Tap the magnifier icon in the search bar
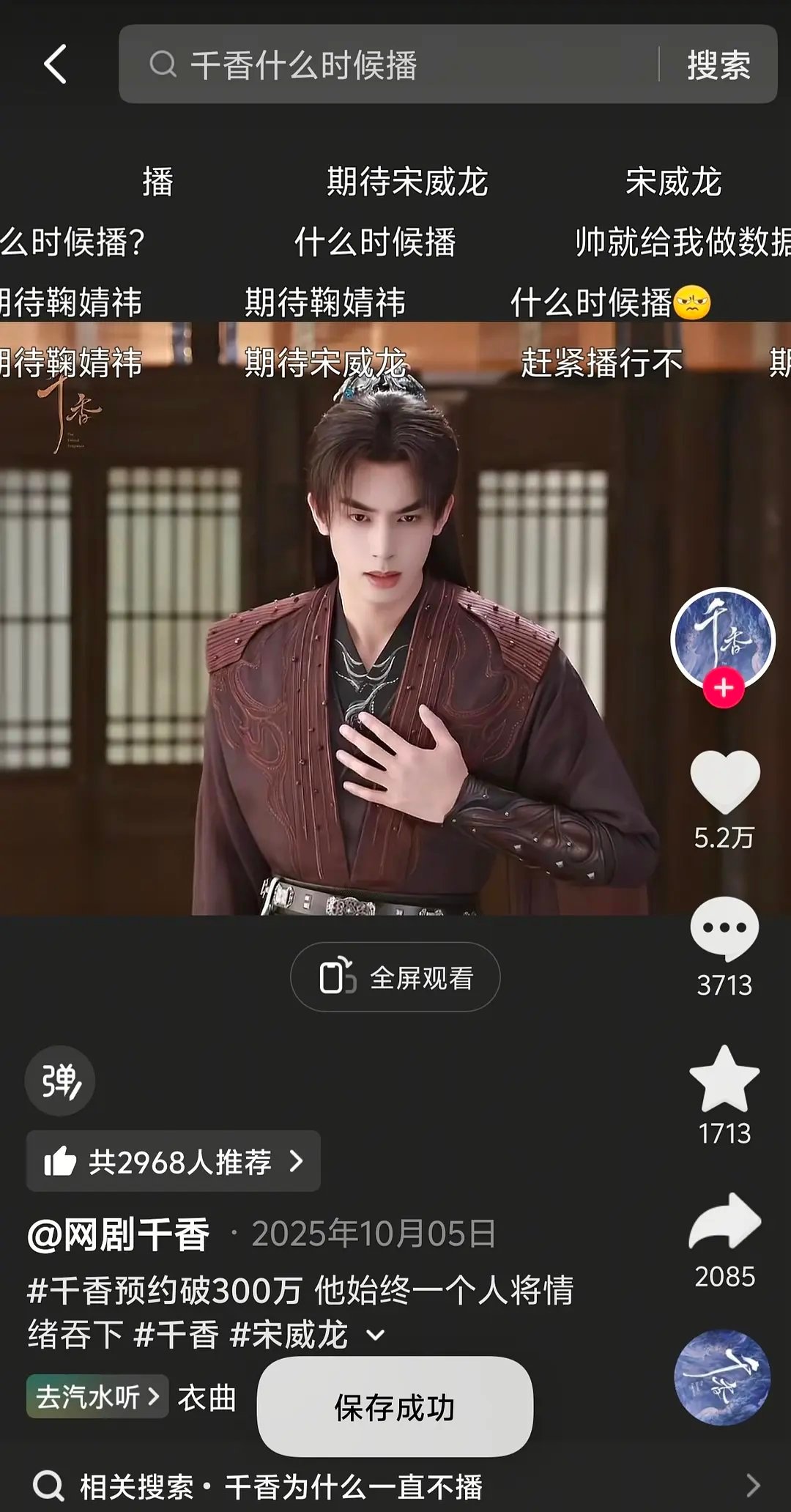 click(x=163, y=66)
